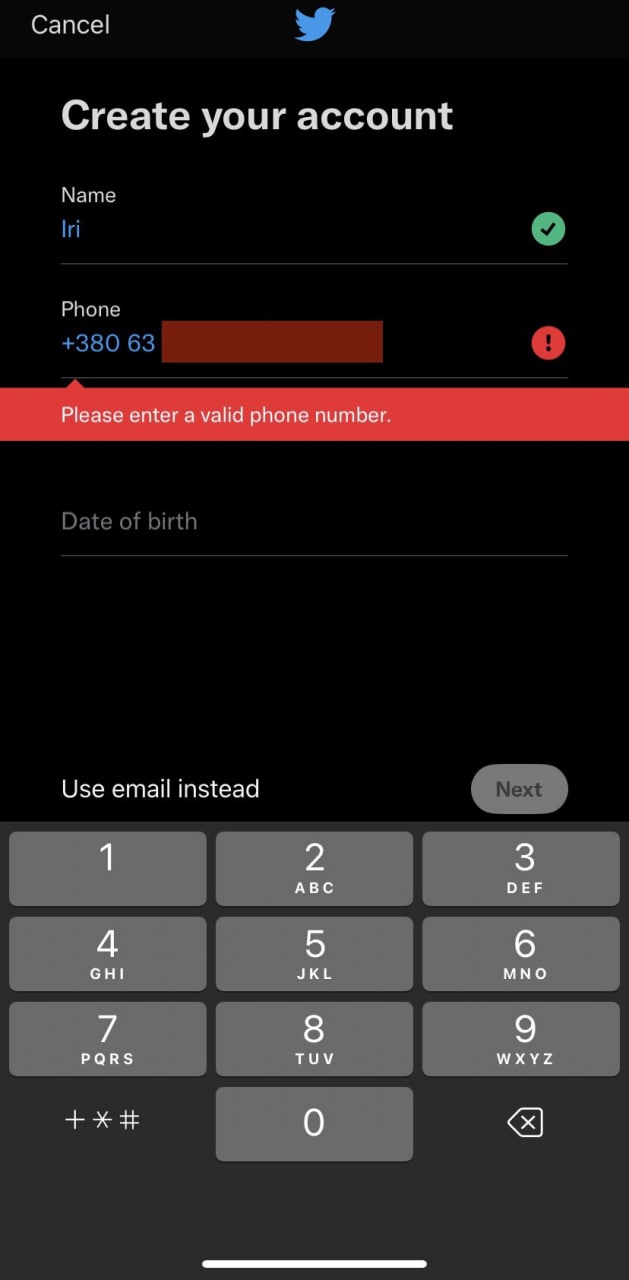Image resolution: width=629 pixels, height=1280 pixels.
Task: Enter 0 on the keypad
Action: click(x=314, y=1123)
